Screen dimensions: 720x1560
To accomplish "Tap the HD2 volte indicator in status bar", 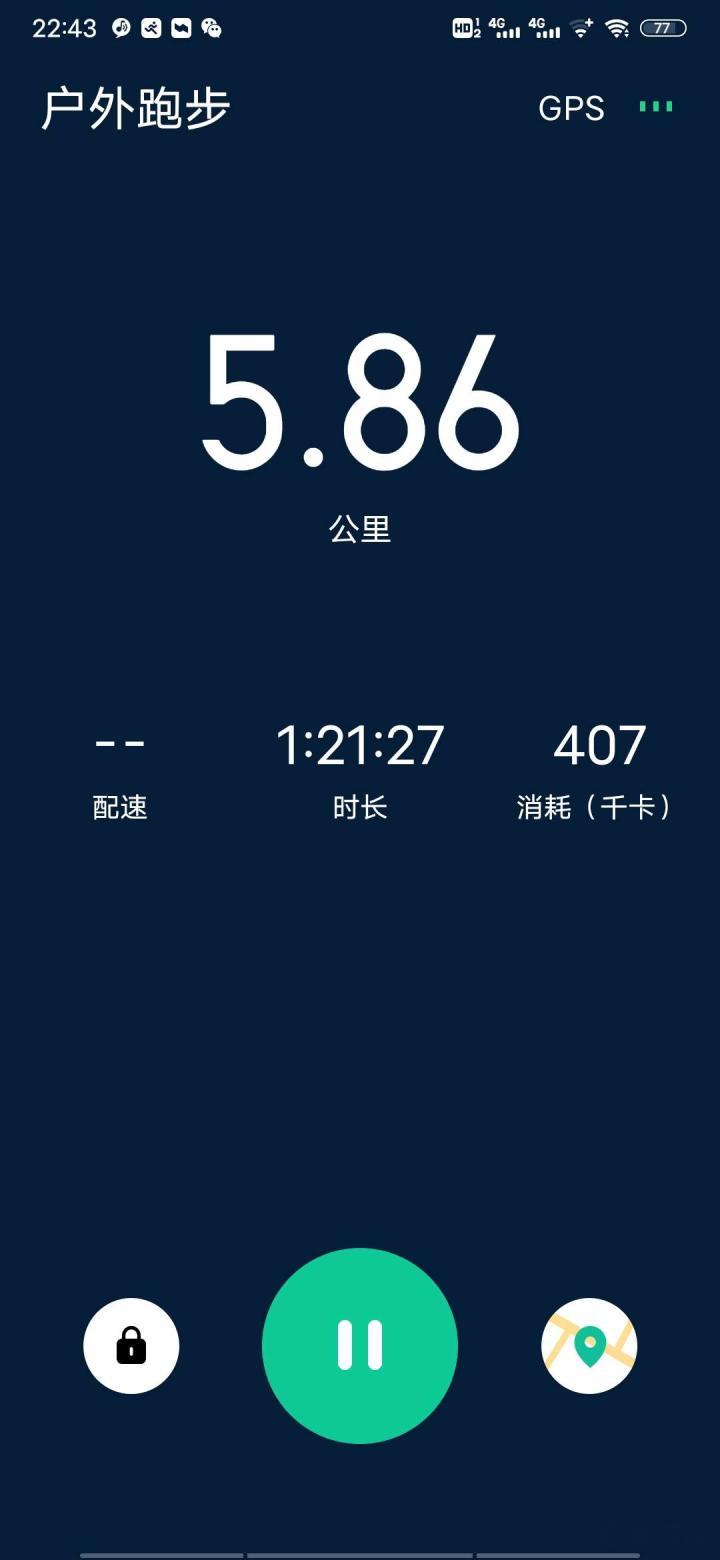I will (x=464, y=27).
